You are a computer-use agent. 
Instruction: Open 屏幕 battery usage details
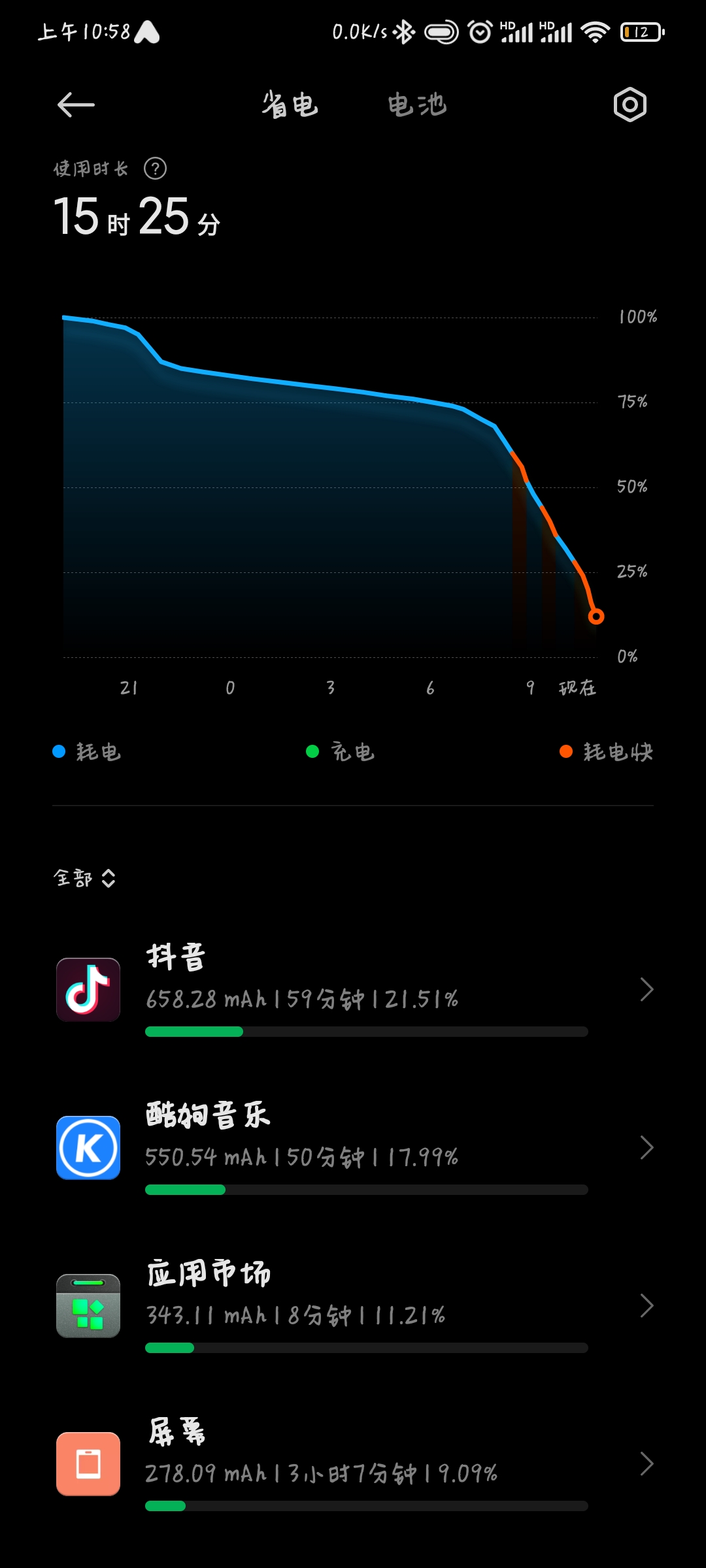(353, 1463)
